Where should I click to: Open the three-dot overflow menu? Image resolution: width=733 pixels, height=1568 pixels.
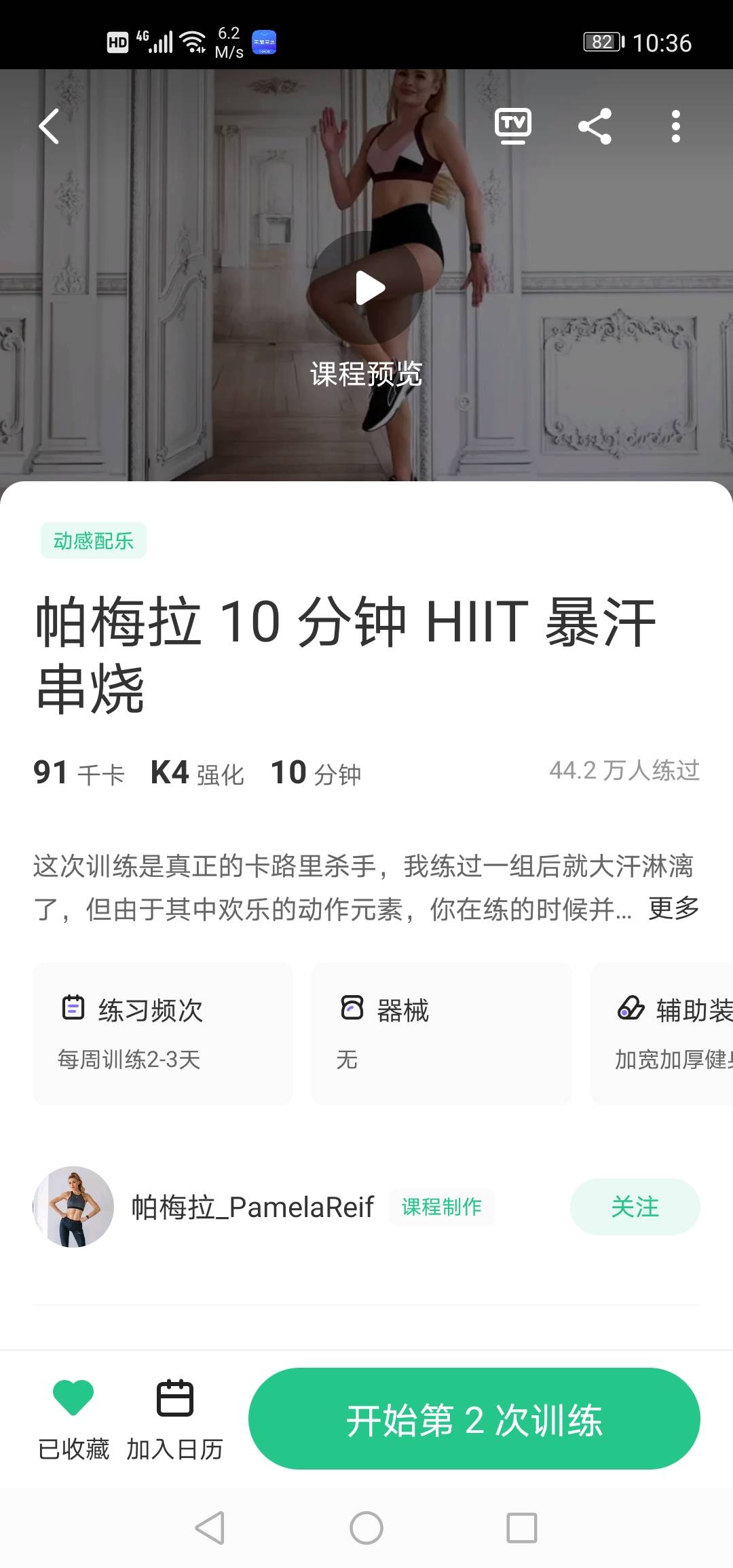click(675, 126)
